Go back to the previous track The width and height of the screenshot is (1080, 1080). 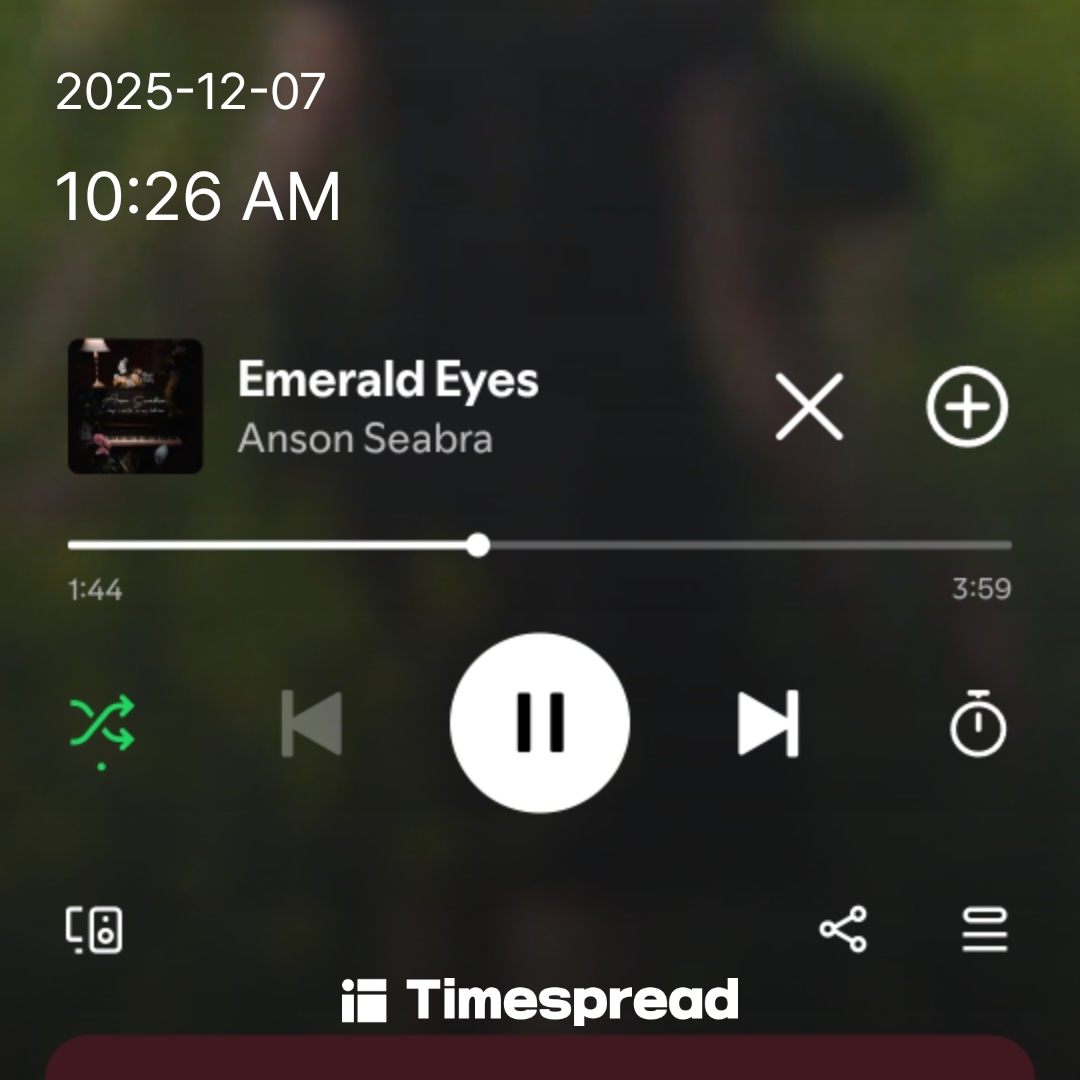pos(312,723)
